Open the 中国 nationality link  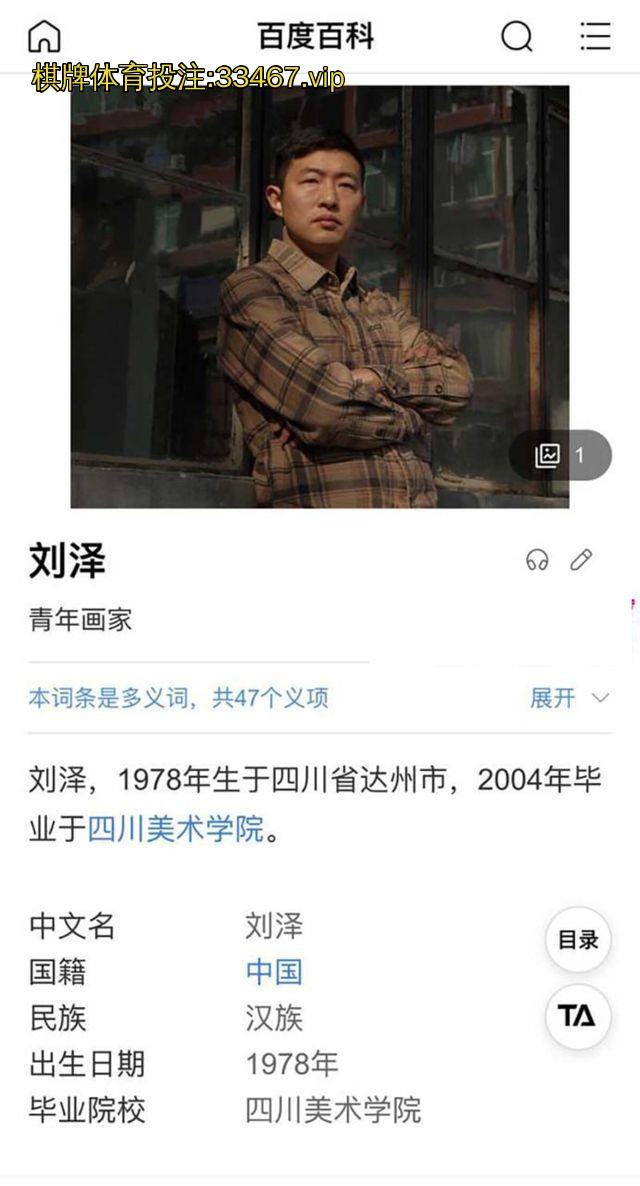coord(274,971)
